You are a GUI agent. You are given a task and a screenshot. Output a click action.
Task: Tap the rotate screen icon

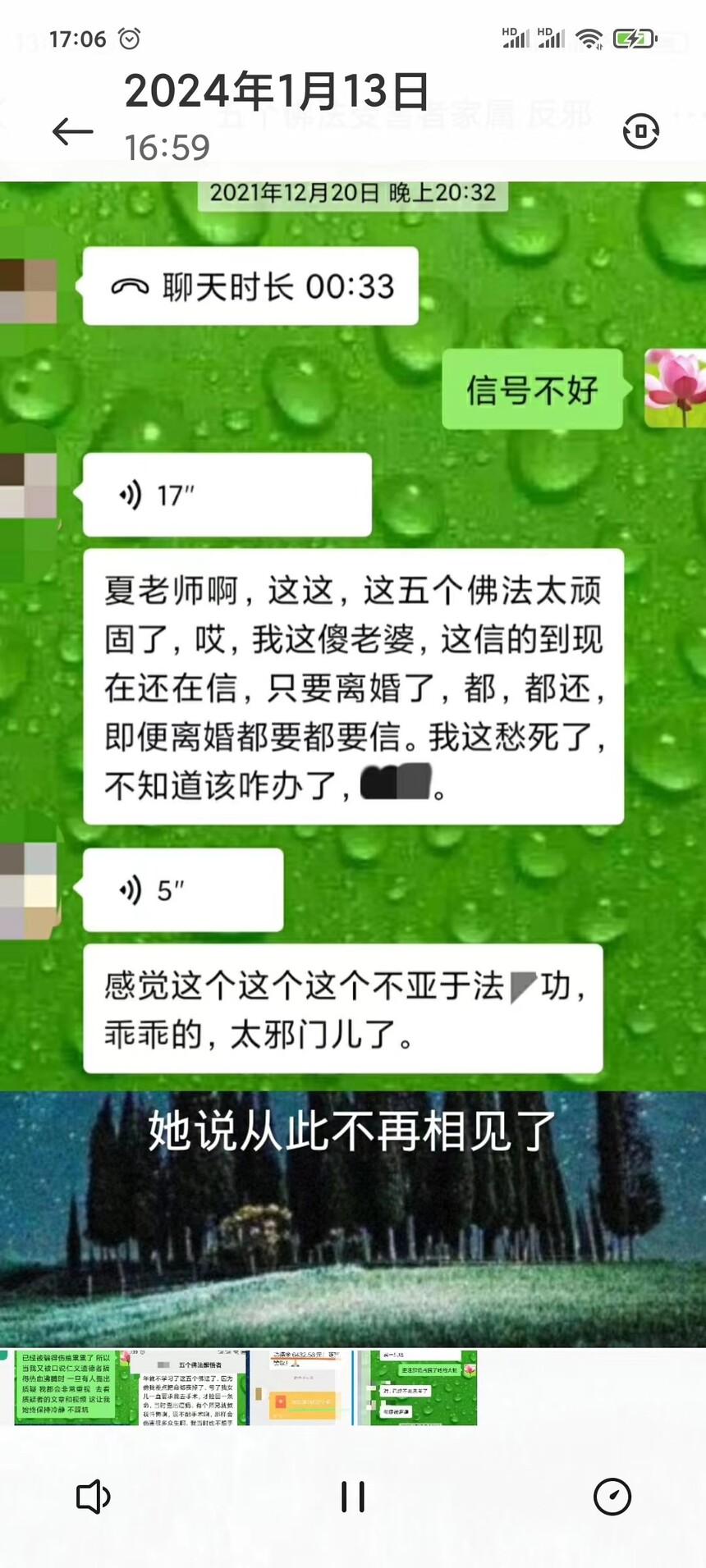pos(640,131)
